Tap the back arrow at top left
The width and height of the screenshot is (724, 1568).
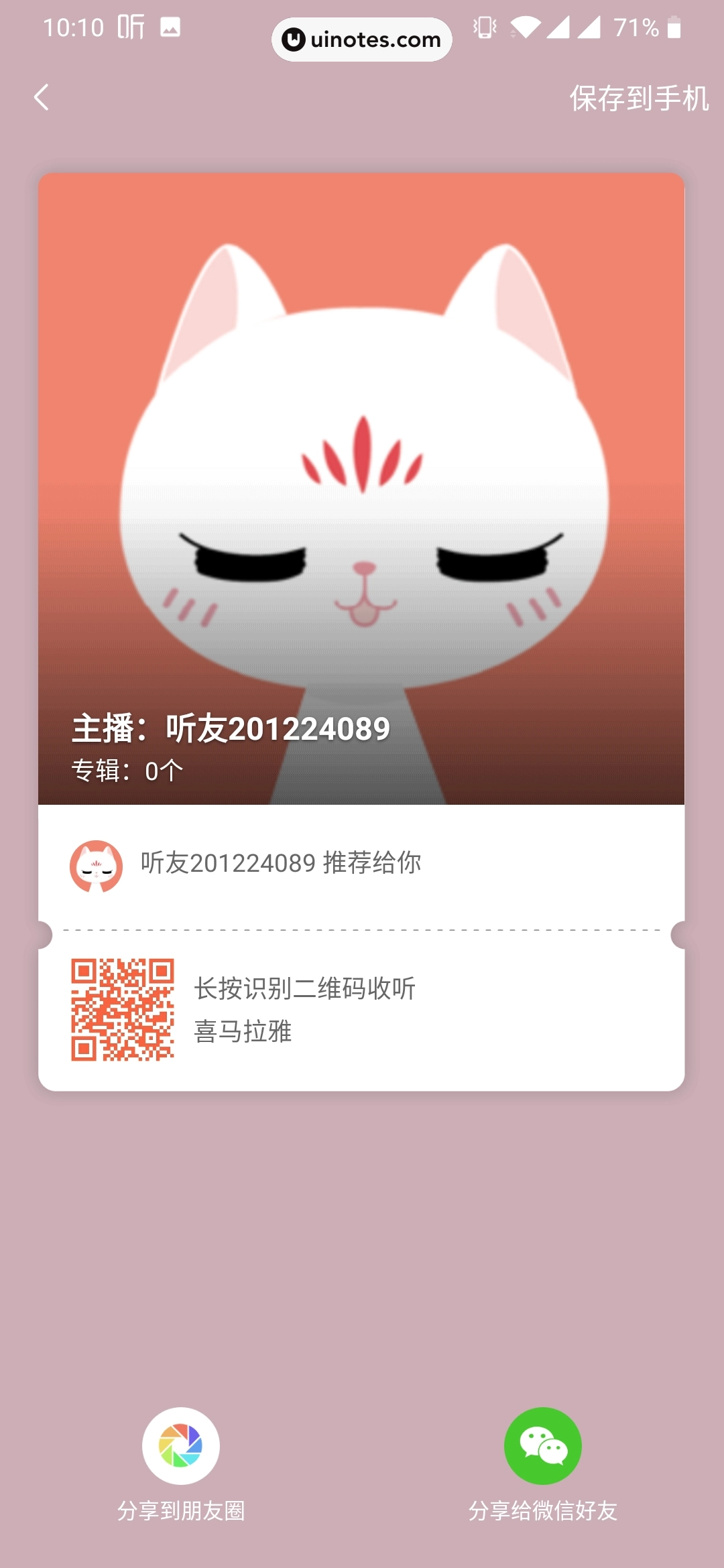tap(42, 98)
